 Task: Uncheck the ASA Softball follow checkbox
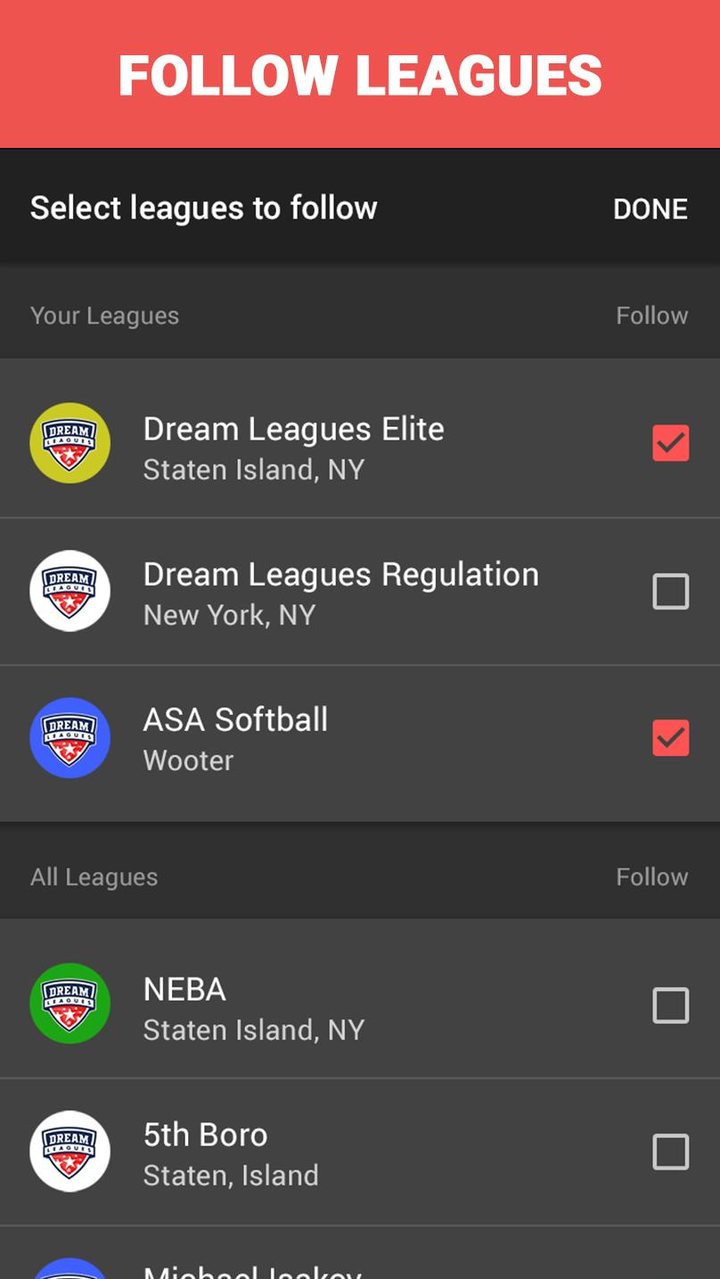pos(671,739)
